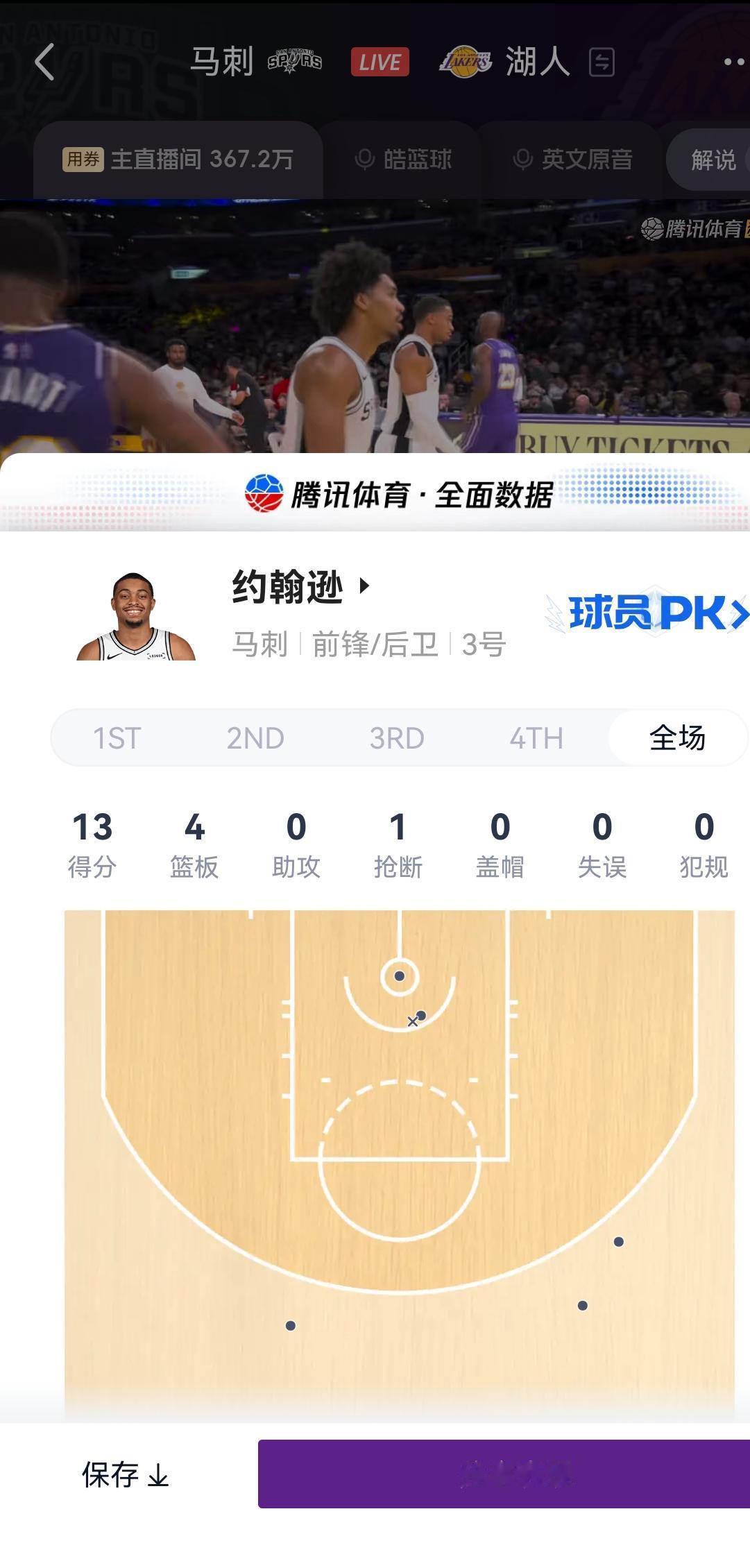This screenshot has height=1568, width=750.
Task: Click the Tencent Sports logo in the 全面数据 banner
Action: tap(266, 495)
